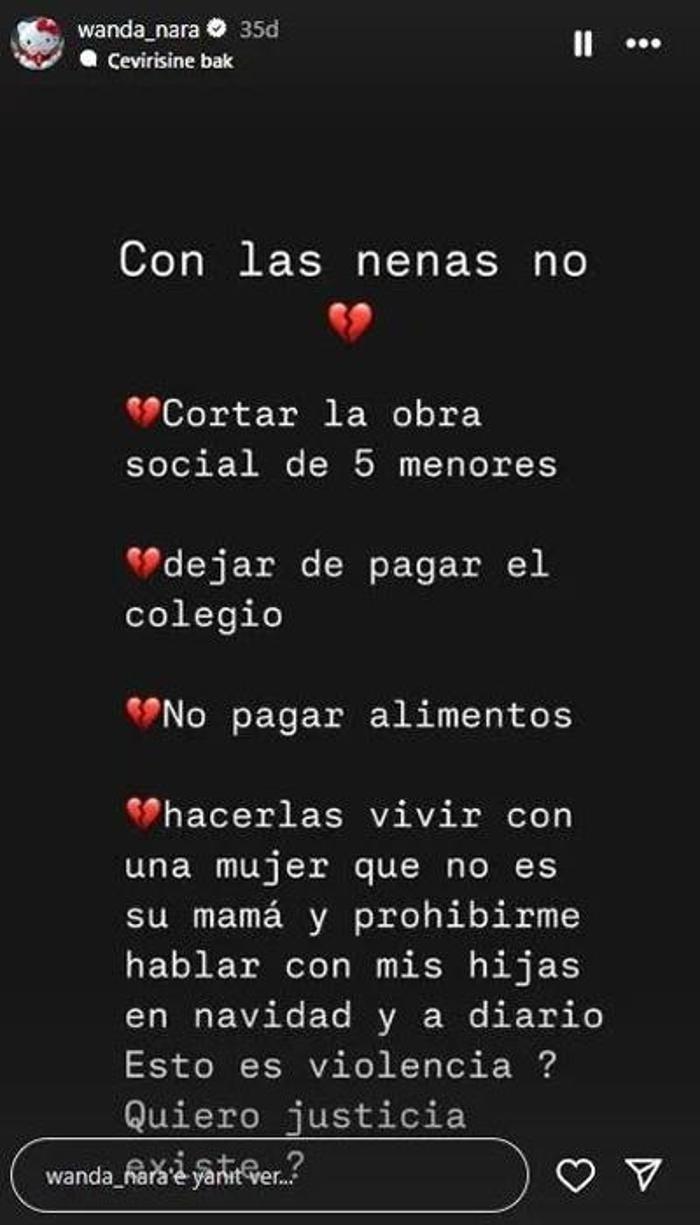The height and width of the screenshot is (1225, 700).
Task: Tap the reply field to wanda_nara
Action: 268,1176
